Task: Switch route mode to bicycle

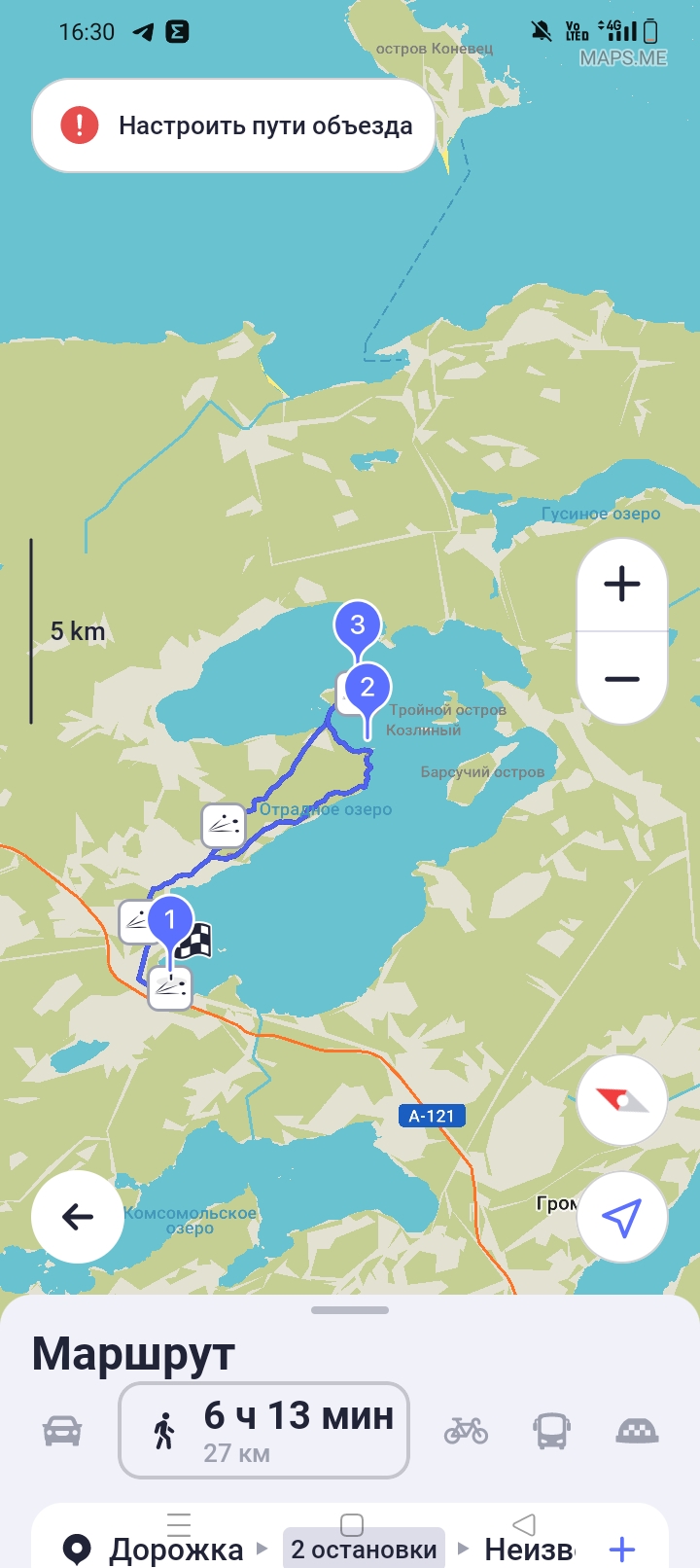Action: click(466, 1431)
